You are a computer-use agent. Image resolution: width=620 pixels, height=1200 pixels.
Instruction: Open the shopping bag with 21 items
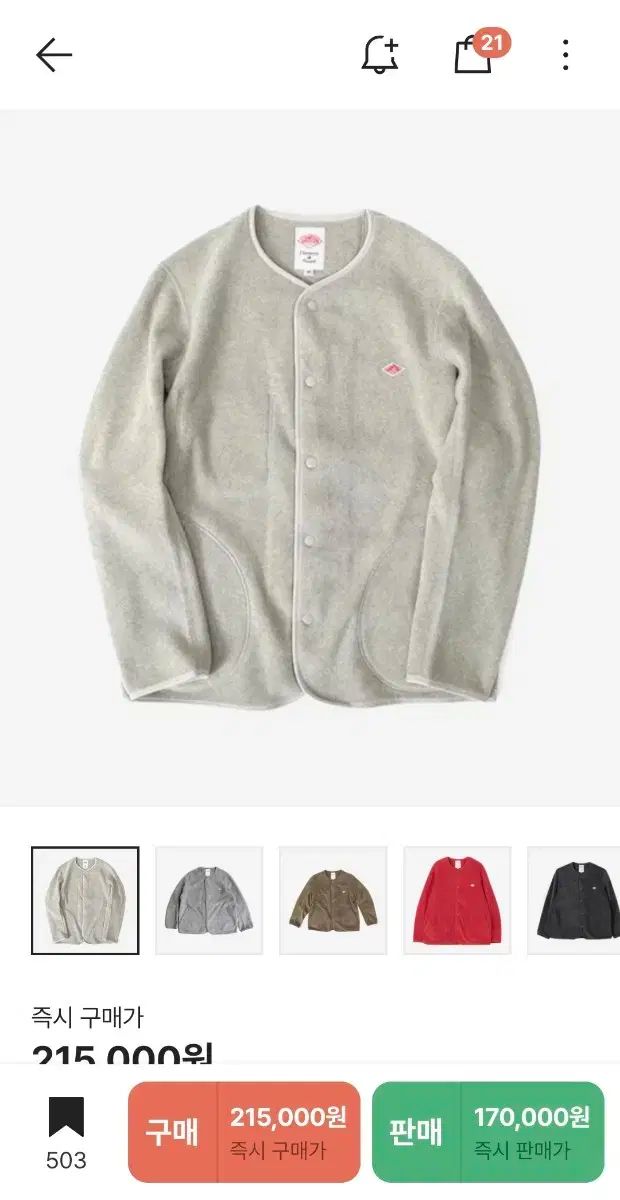476,54
